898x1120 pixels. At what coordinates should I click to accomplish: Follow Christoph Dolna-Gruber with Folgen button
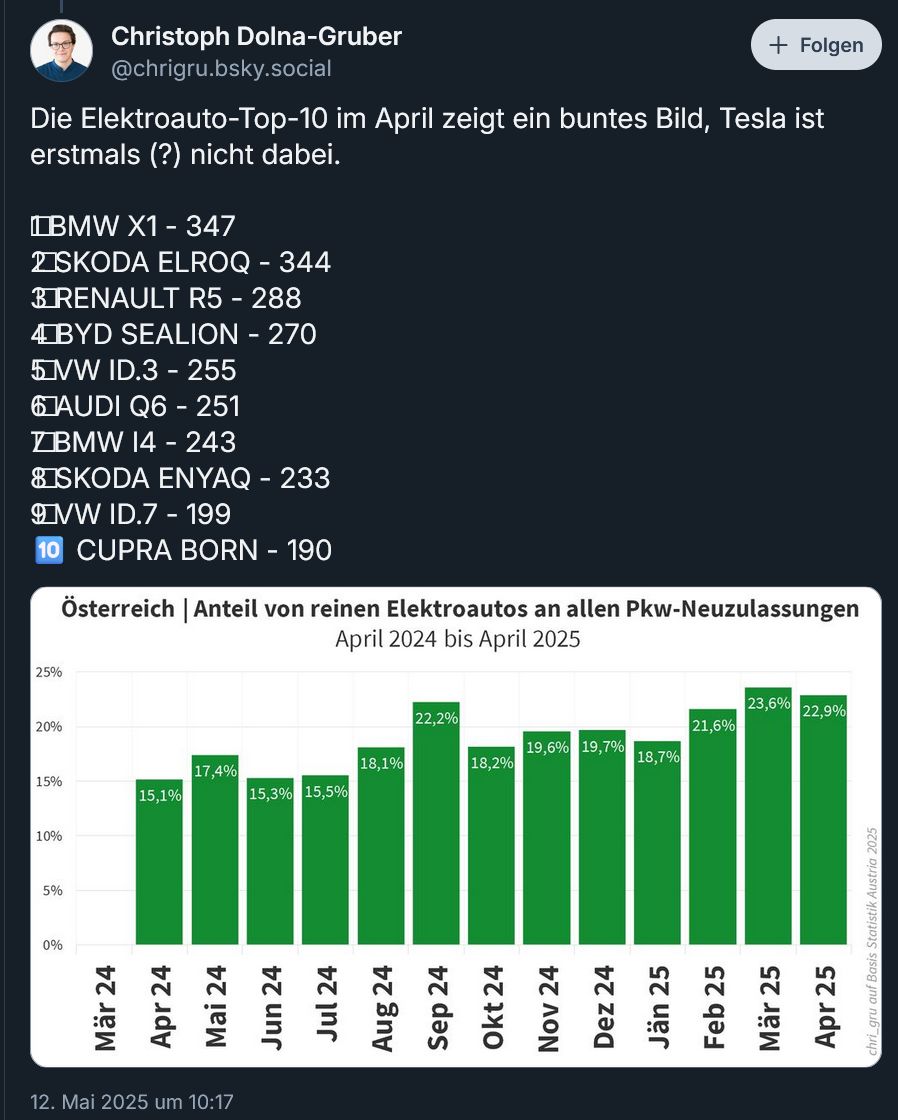815,46
